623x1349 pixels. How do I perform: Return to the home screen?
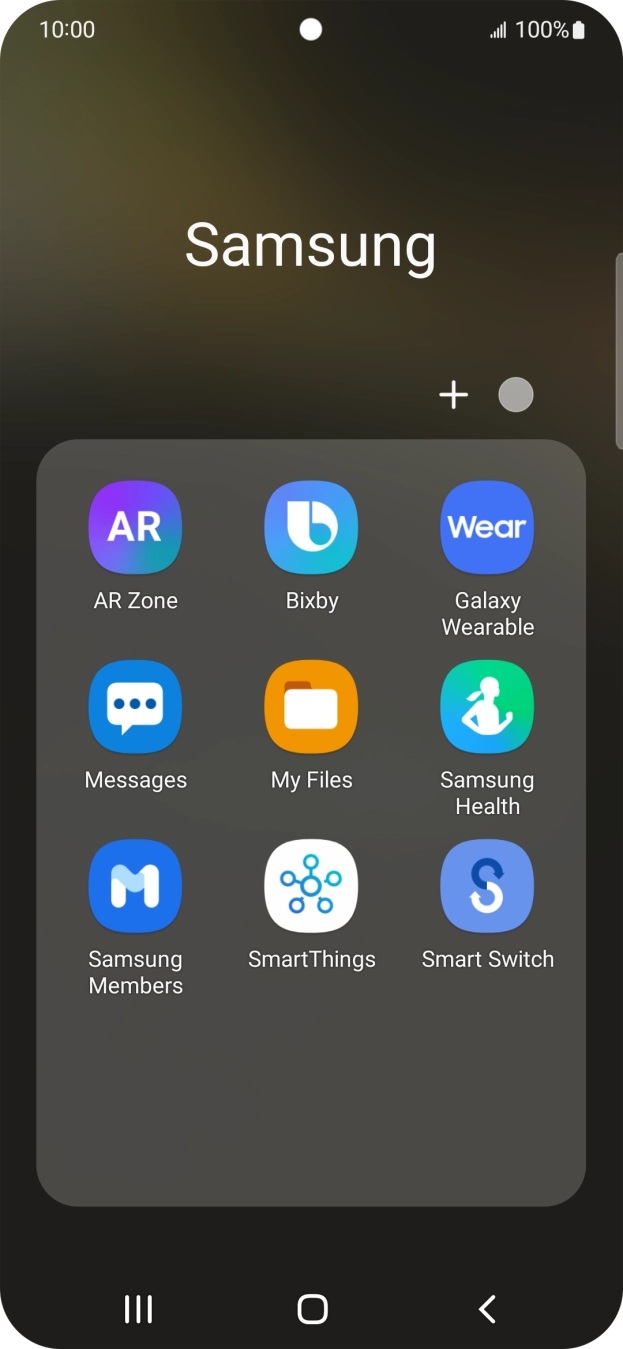click(312, 1309)
